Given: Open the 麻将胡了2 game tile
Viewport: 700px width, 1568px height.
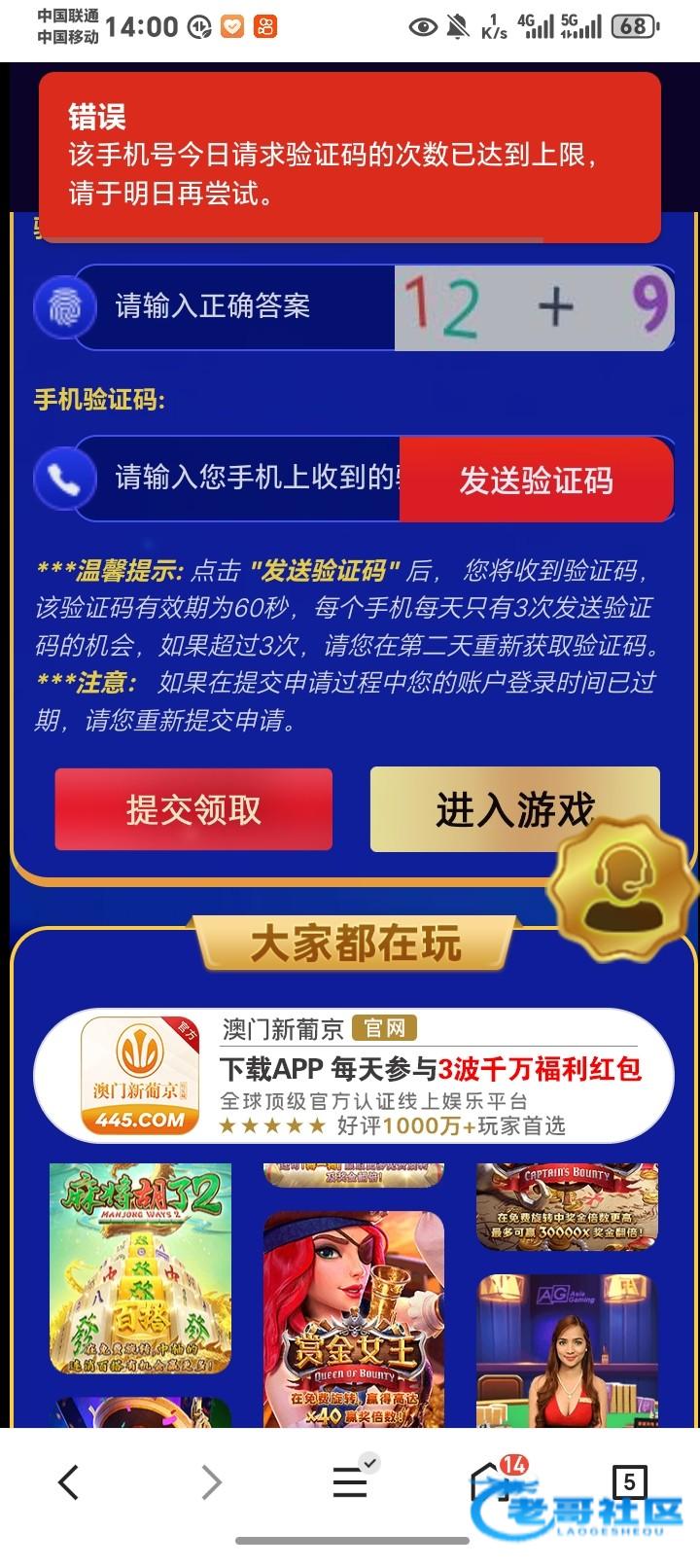Looking at the screenshot, I should click(x=140, y=1268).
